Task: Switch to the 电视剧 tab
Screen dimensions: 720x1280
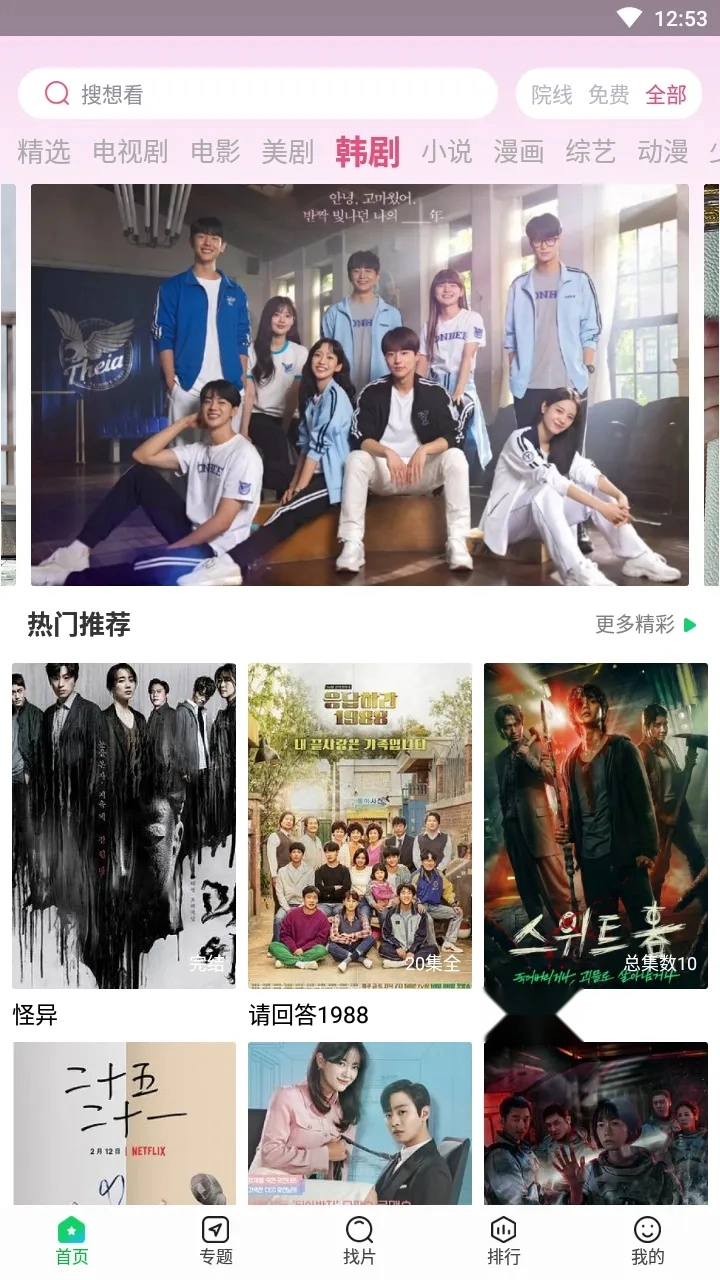Action: [x=130, y=152]
